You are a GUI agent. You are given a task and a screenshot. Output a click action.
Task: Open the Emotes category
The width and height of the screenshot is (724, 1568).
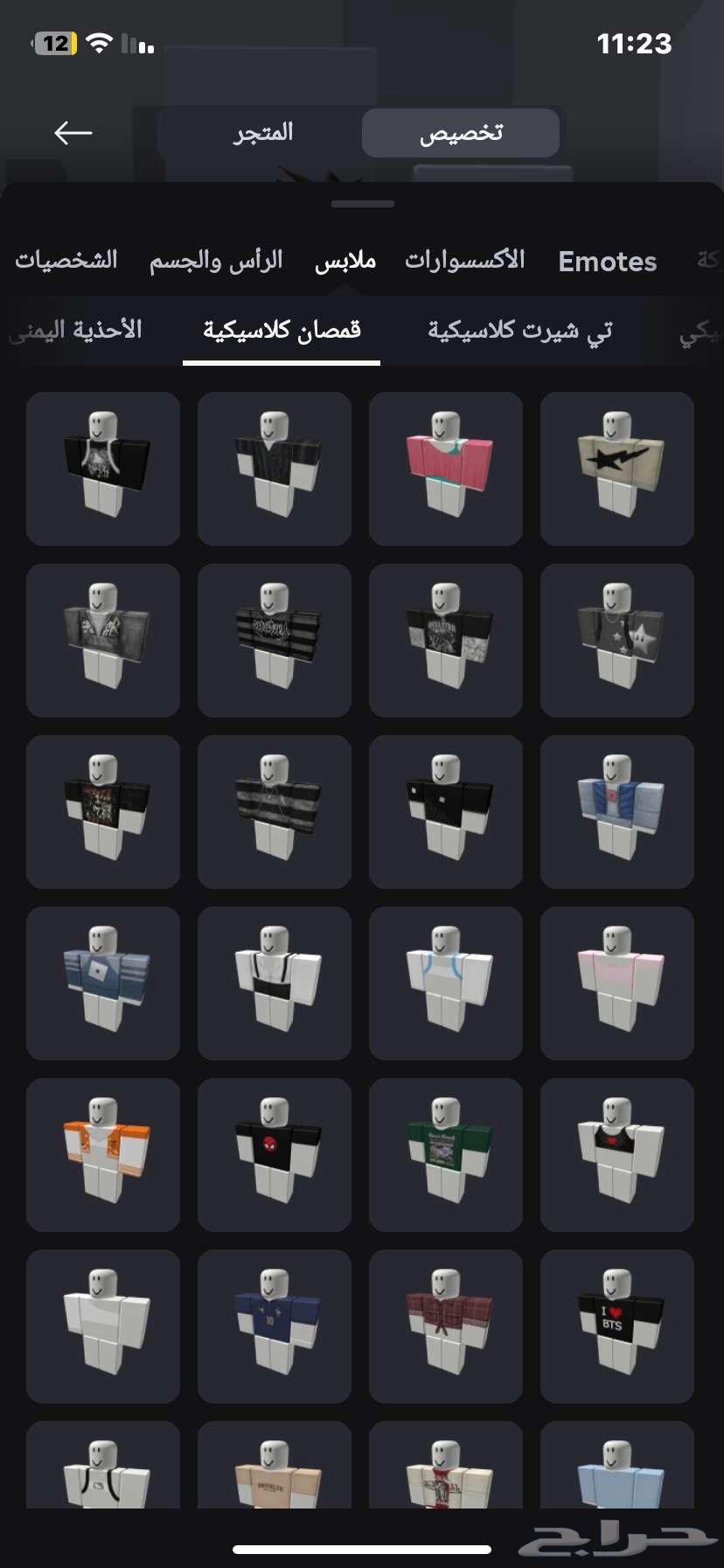[607, 262]
